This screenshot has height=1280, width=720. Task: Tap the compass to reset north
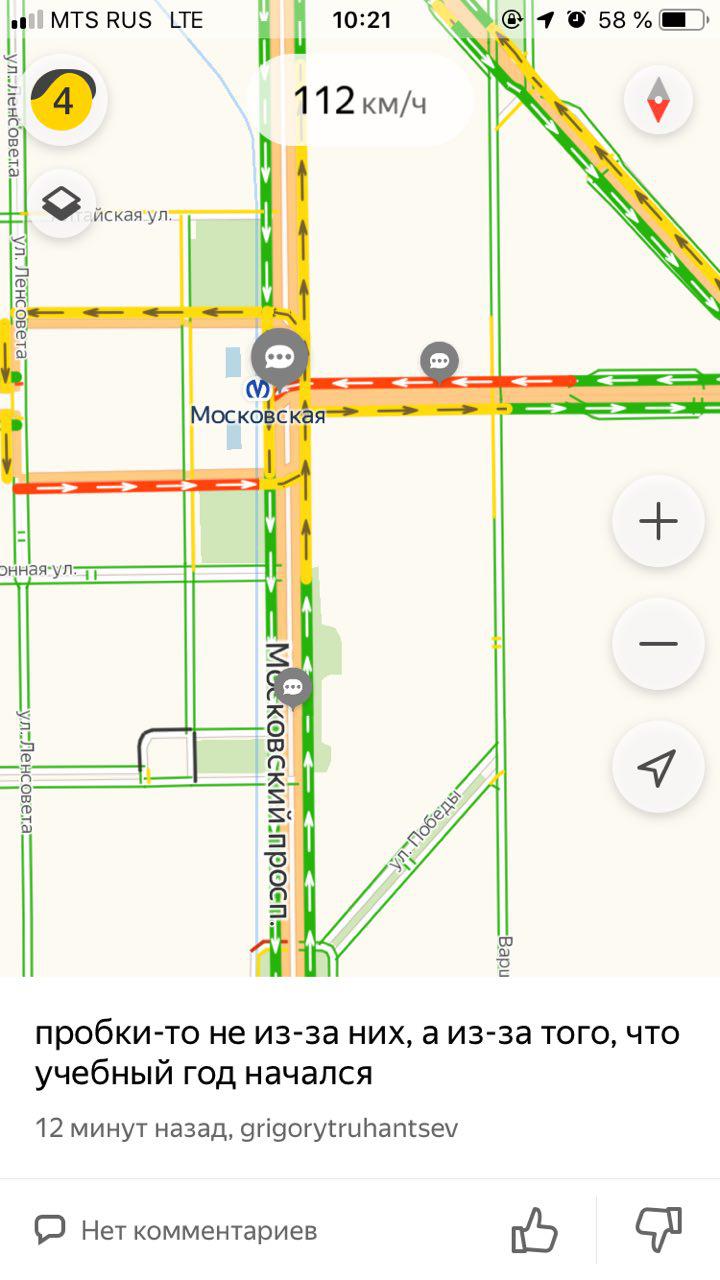tap(657, 100)
